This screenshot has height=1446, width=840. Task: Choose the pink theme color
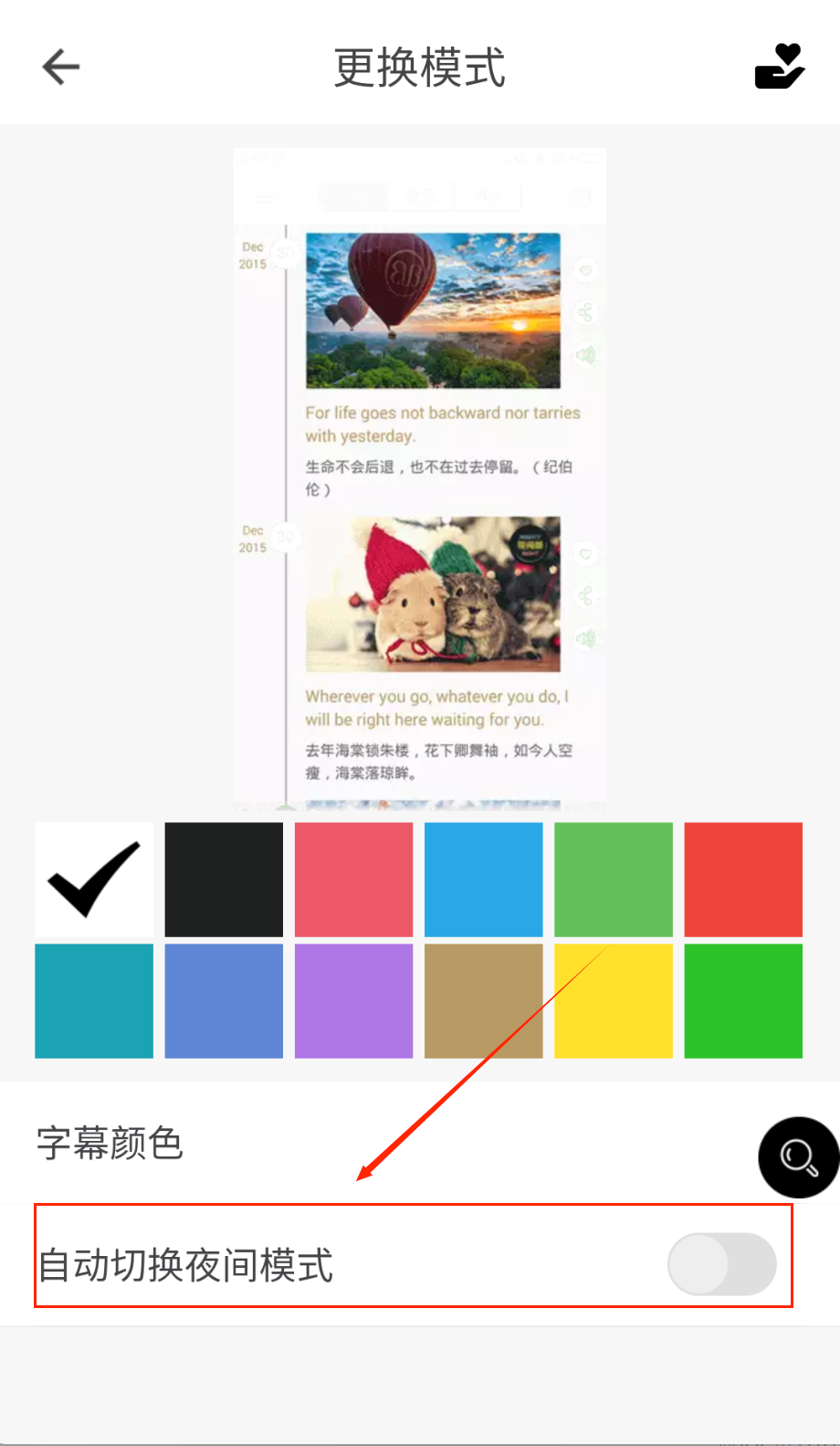coord(353,880)
